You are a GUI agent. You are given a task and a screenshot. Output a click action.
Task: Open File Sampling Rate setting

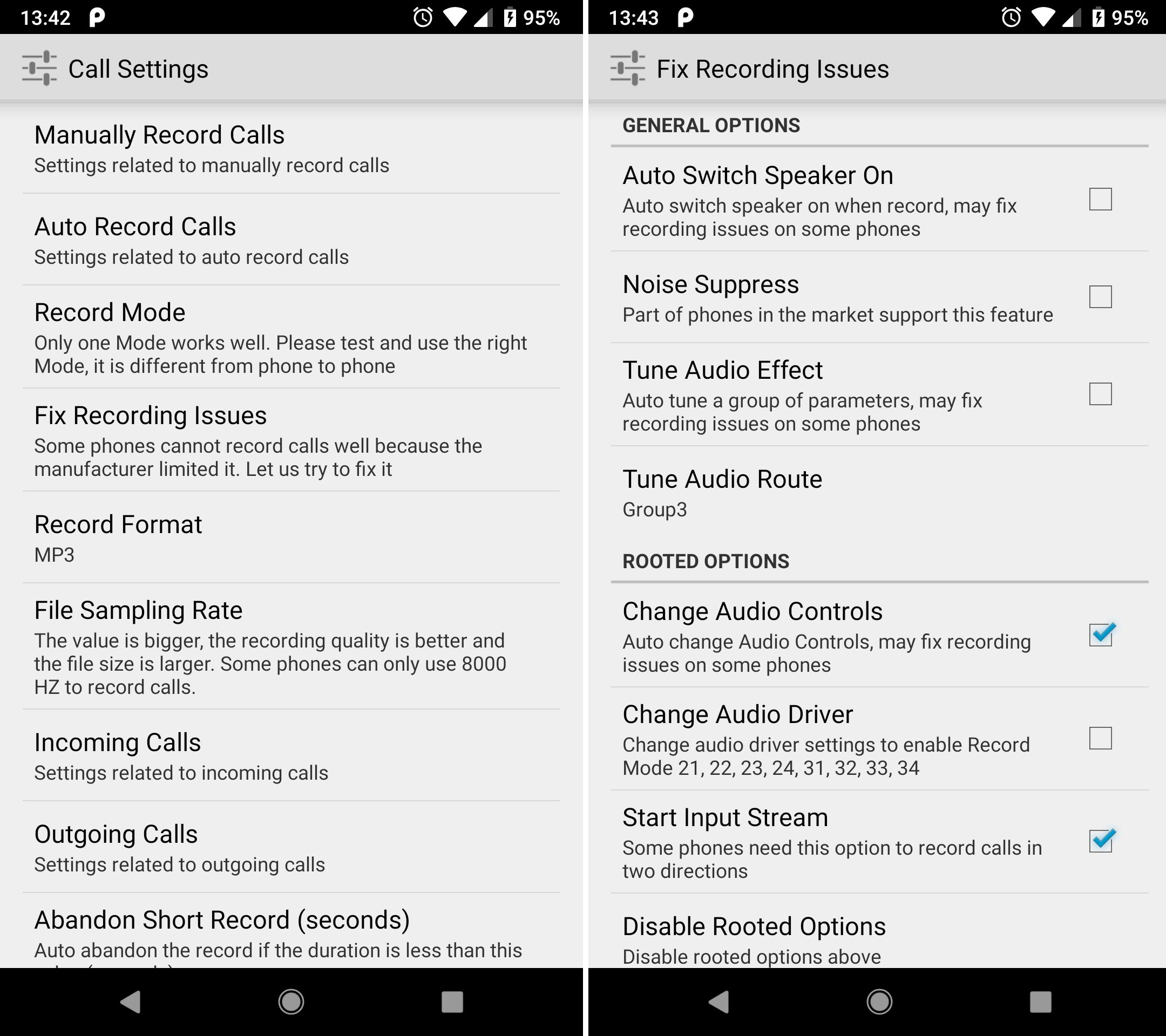pos(291,646)
